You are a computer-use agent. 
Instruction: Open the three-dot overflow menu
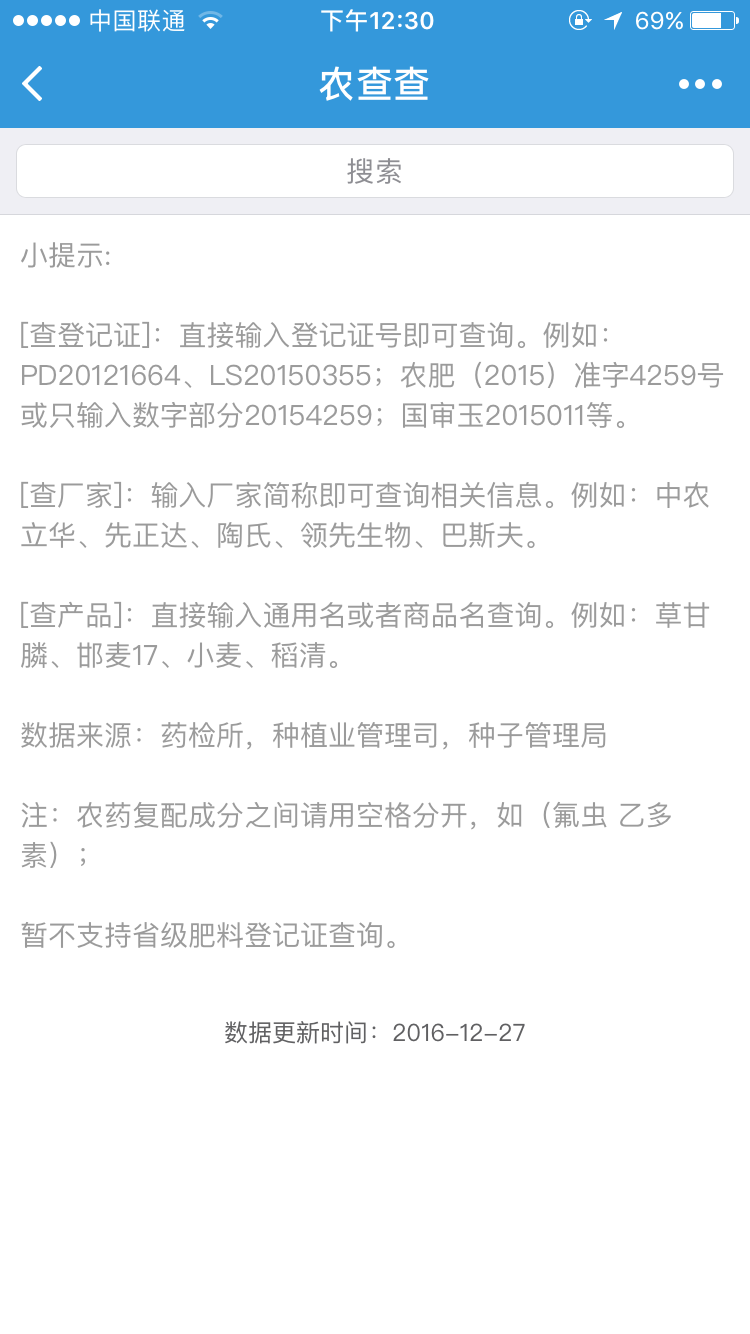tap(700, 84)
